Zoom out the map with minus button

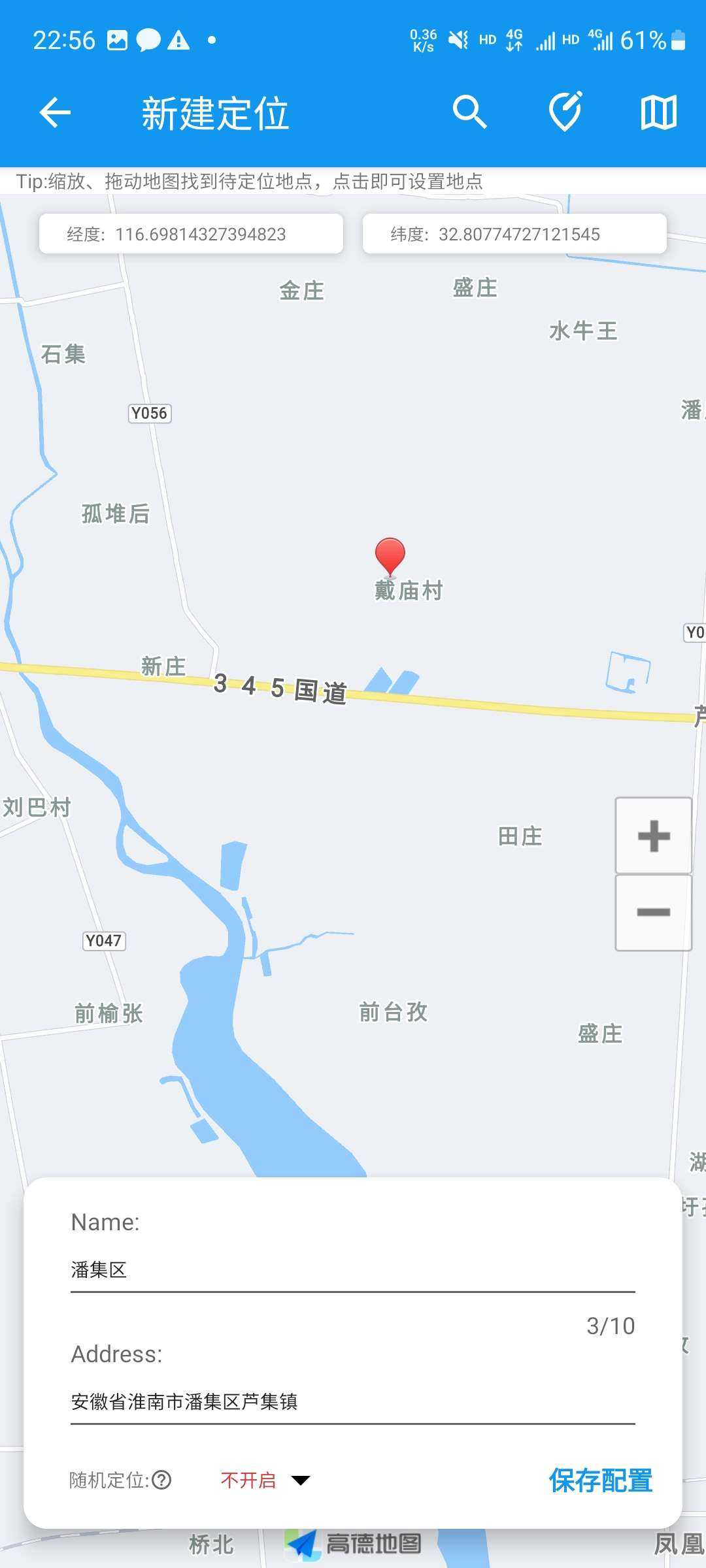pos(654,913)
